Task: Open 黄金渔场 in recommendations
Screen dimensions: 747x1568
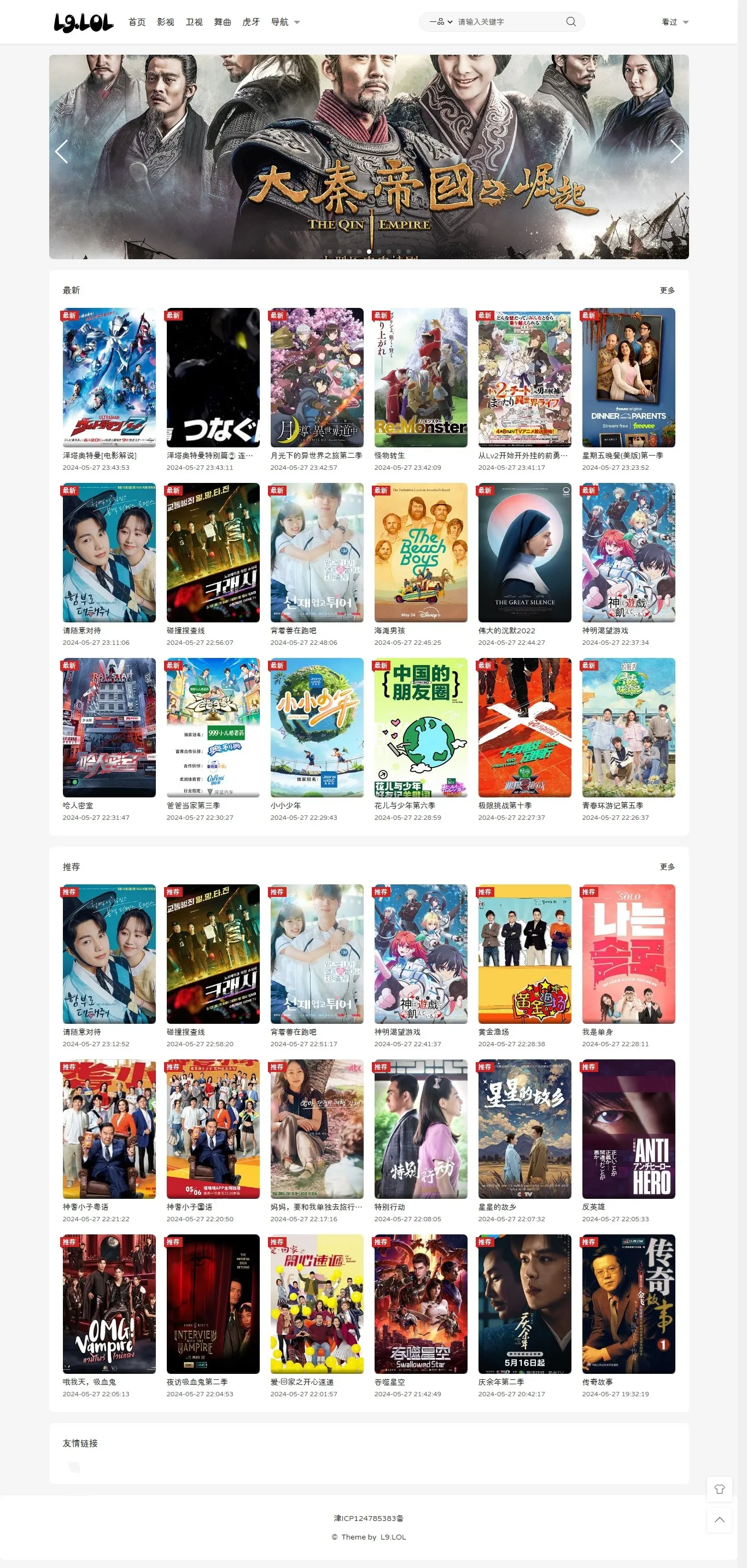Action: coord(524,954)
